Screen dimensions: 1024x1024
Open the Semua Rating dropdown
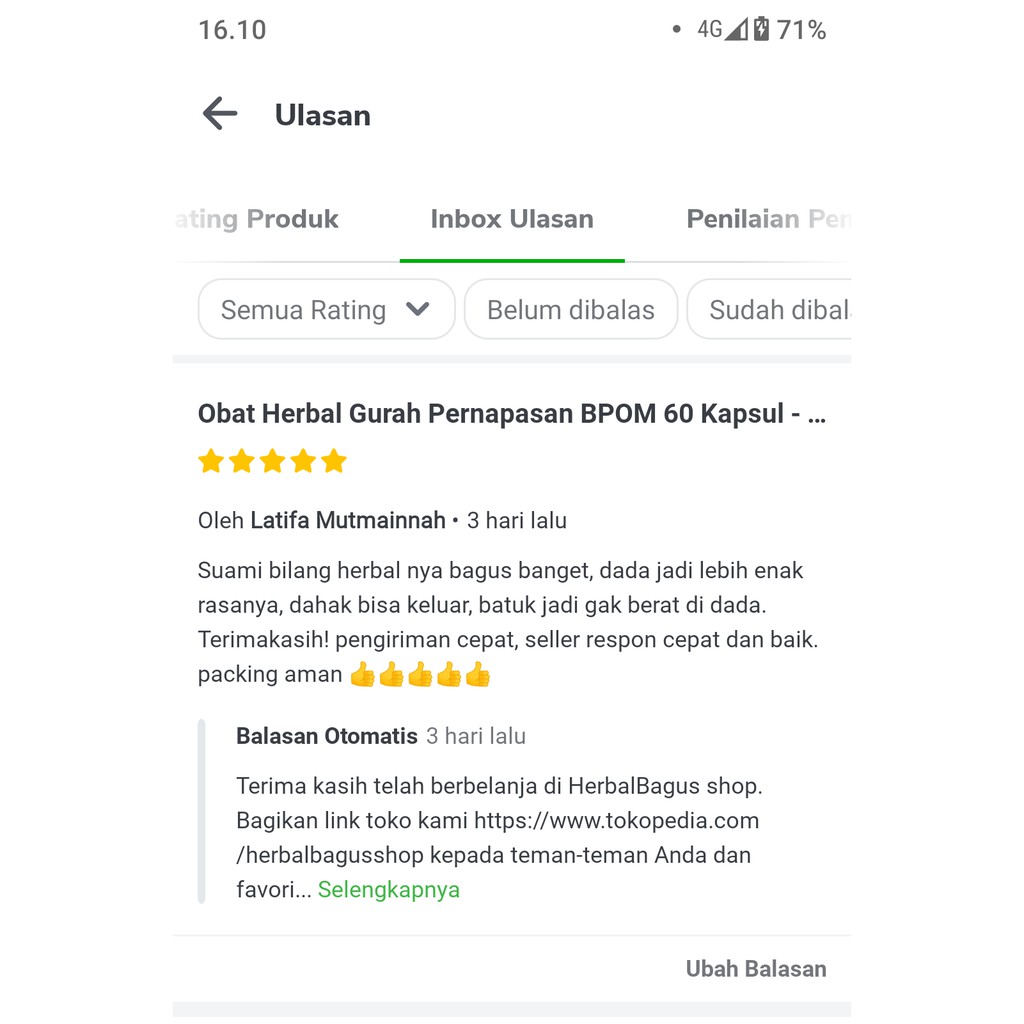point(326,310)
